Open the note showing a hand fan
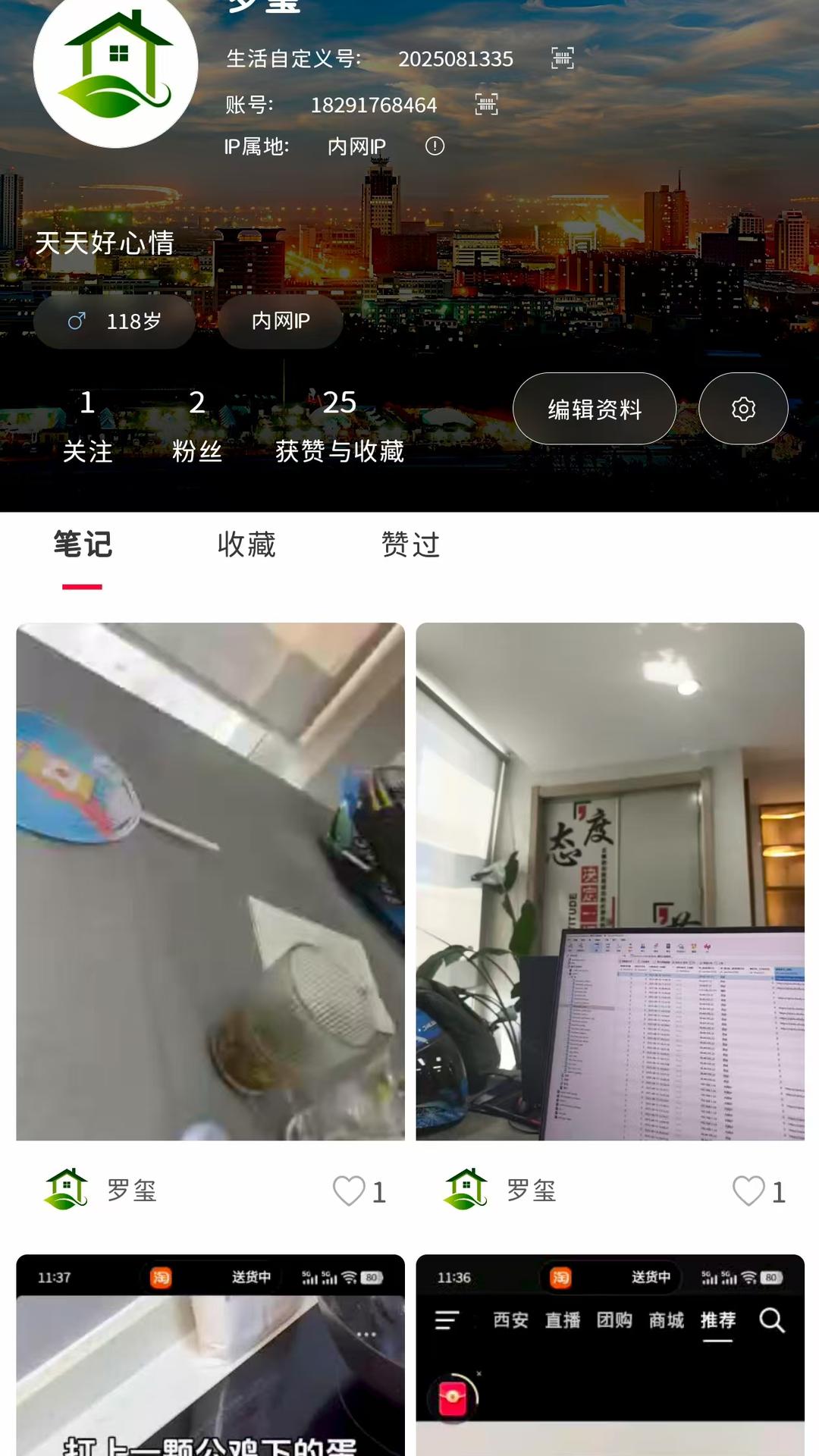Screen dimensions: 819x1456 click(x=210, y=881)
